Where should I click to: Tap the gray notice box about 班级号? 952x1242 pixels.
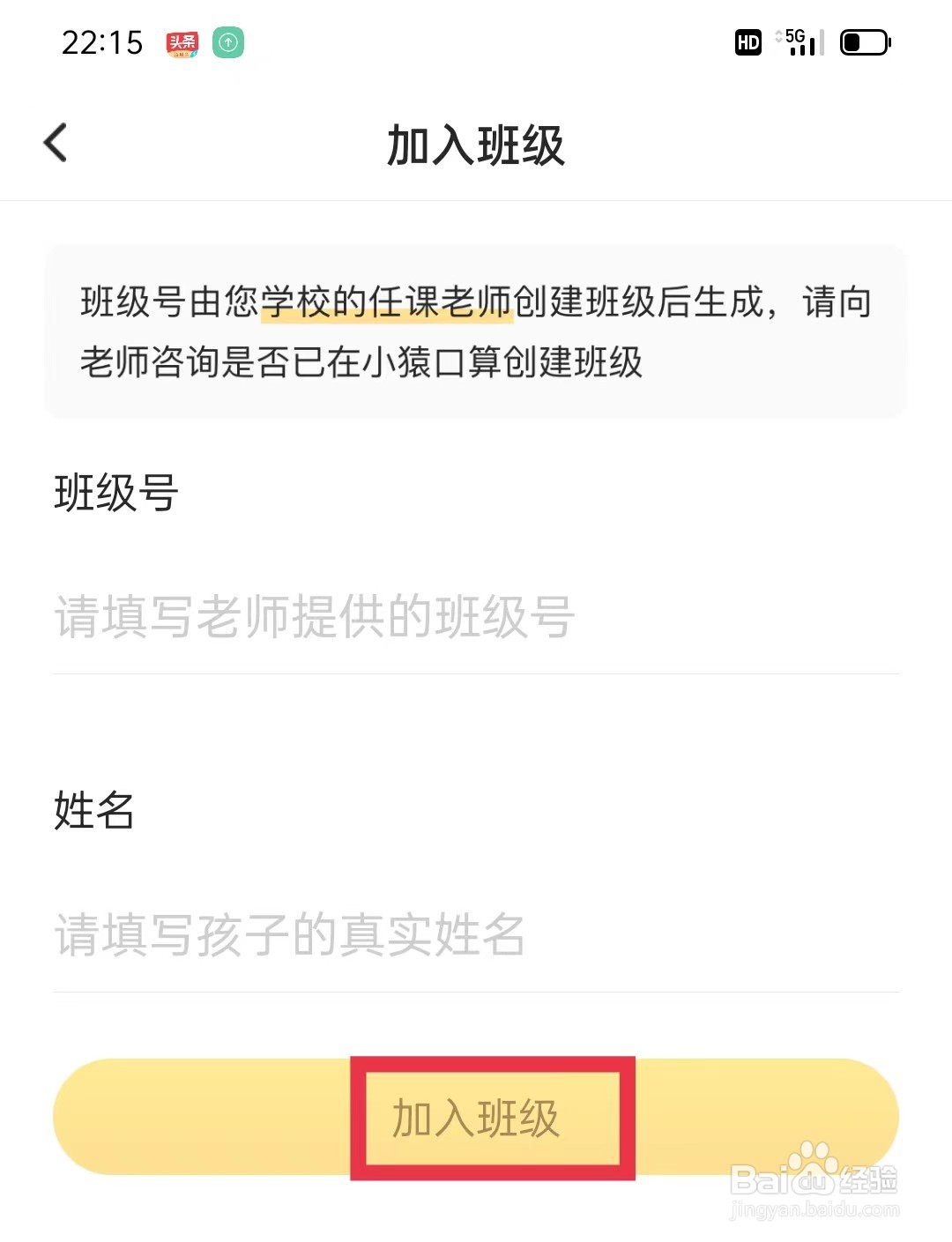(476, 331)
